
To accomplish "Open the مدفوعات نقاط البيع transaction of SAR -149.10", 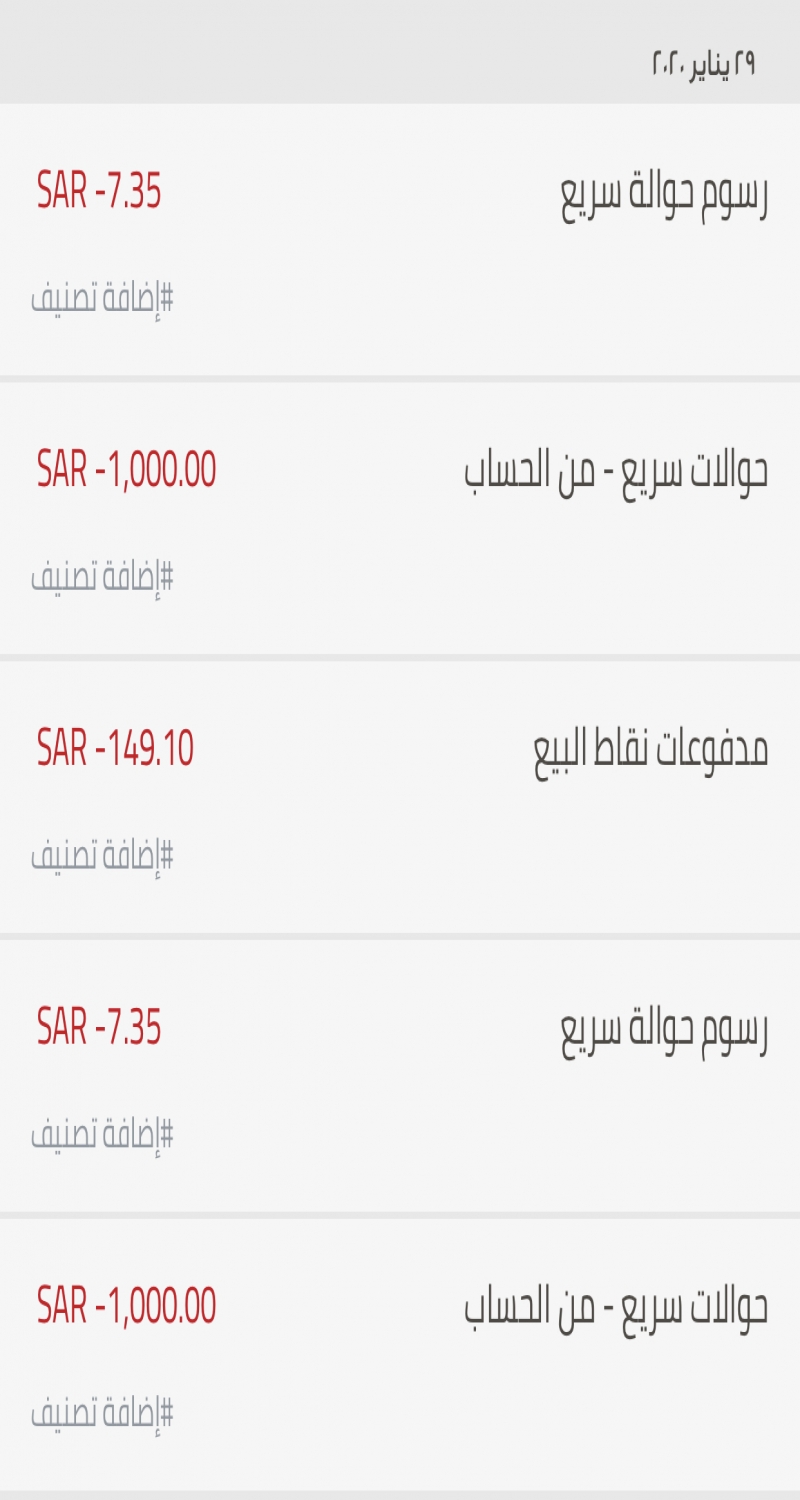I will pos(650,750).
